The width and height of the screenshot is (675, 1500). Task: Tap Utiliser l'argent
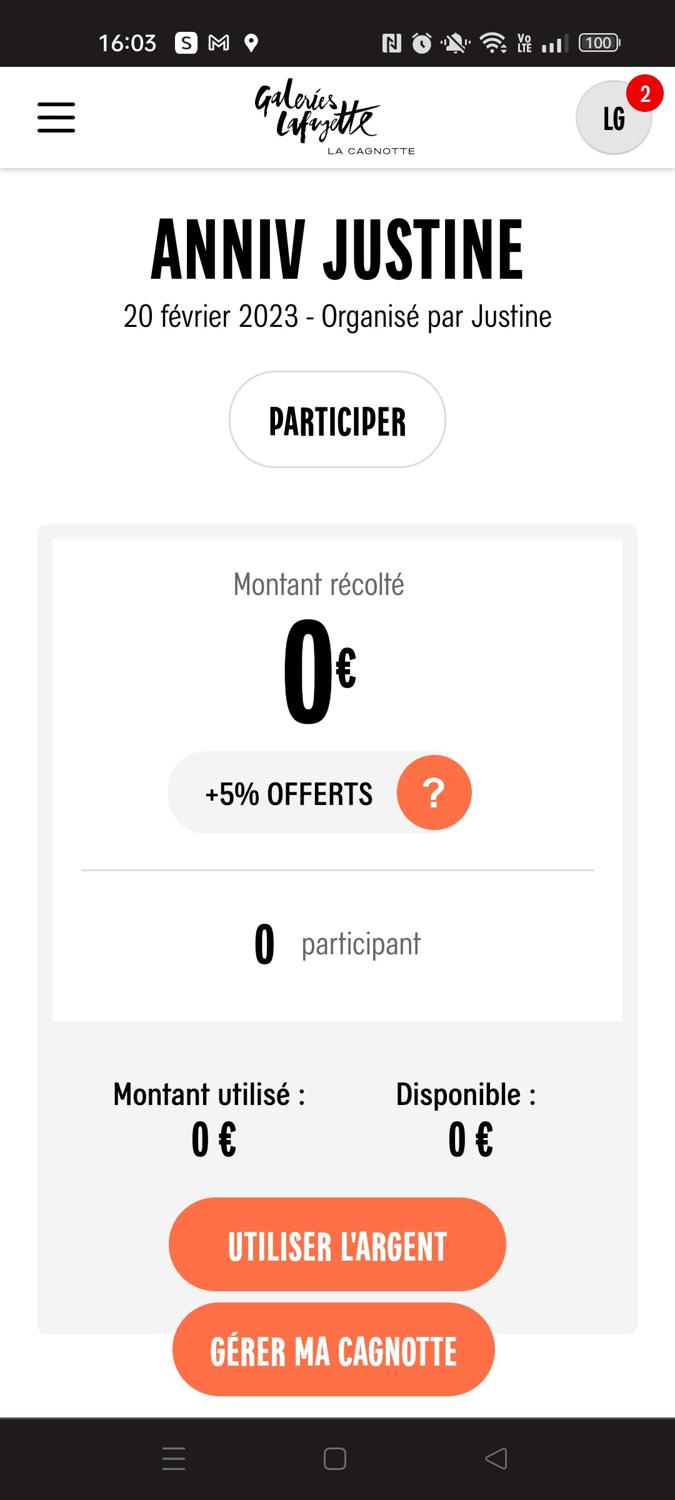tap(337, 1245)
